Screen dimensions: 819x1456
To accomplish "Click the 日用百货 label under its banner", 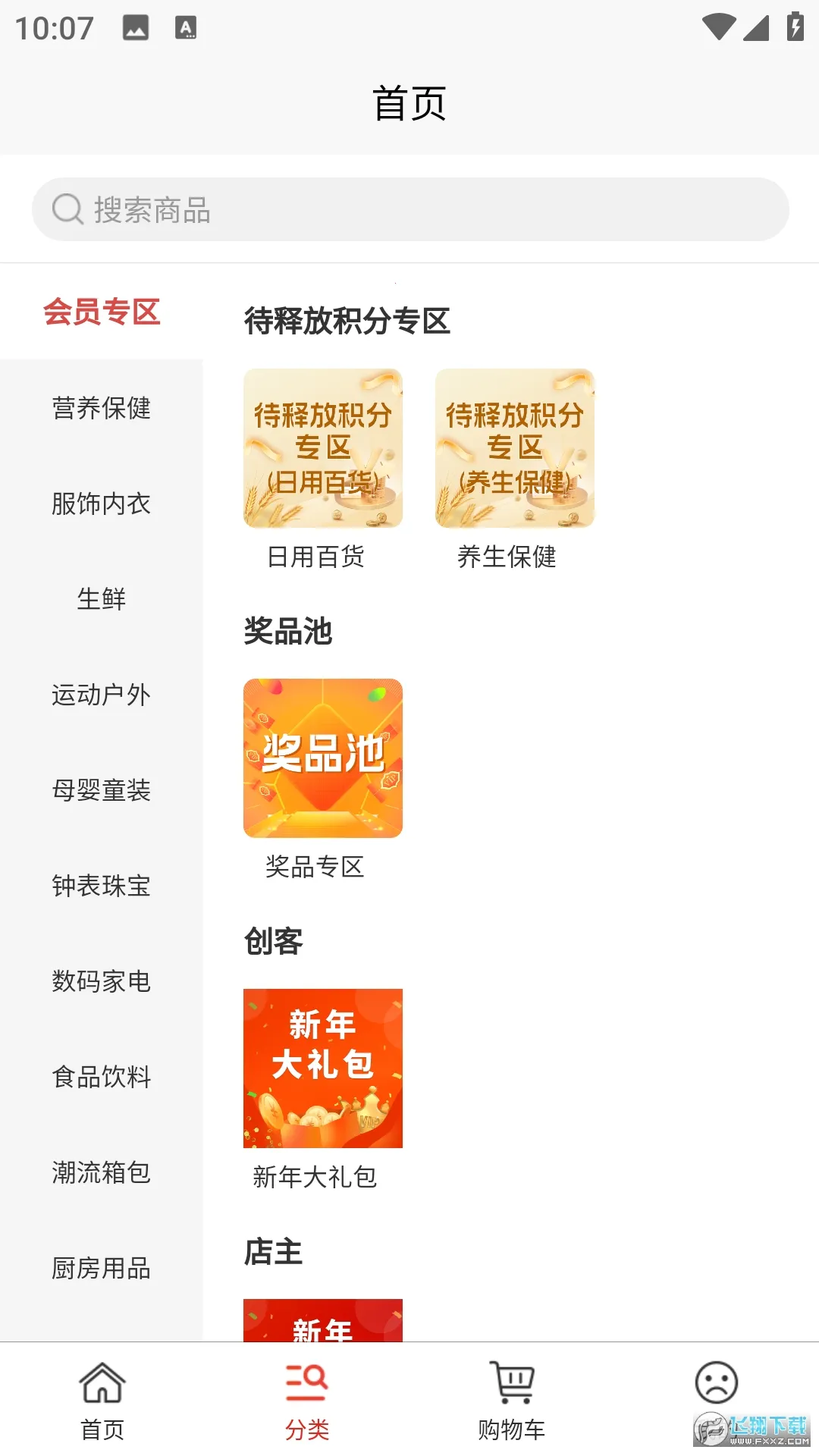I will [323, 557].
